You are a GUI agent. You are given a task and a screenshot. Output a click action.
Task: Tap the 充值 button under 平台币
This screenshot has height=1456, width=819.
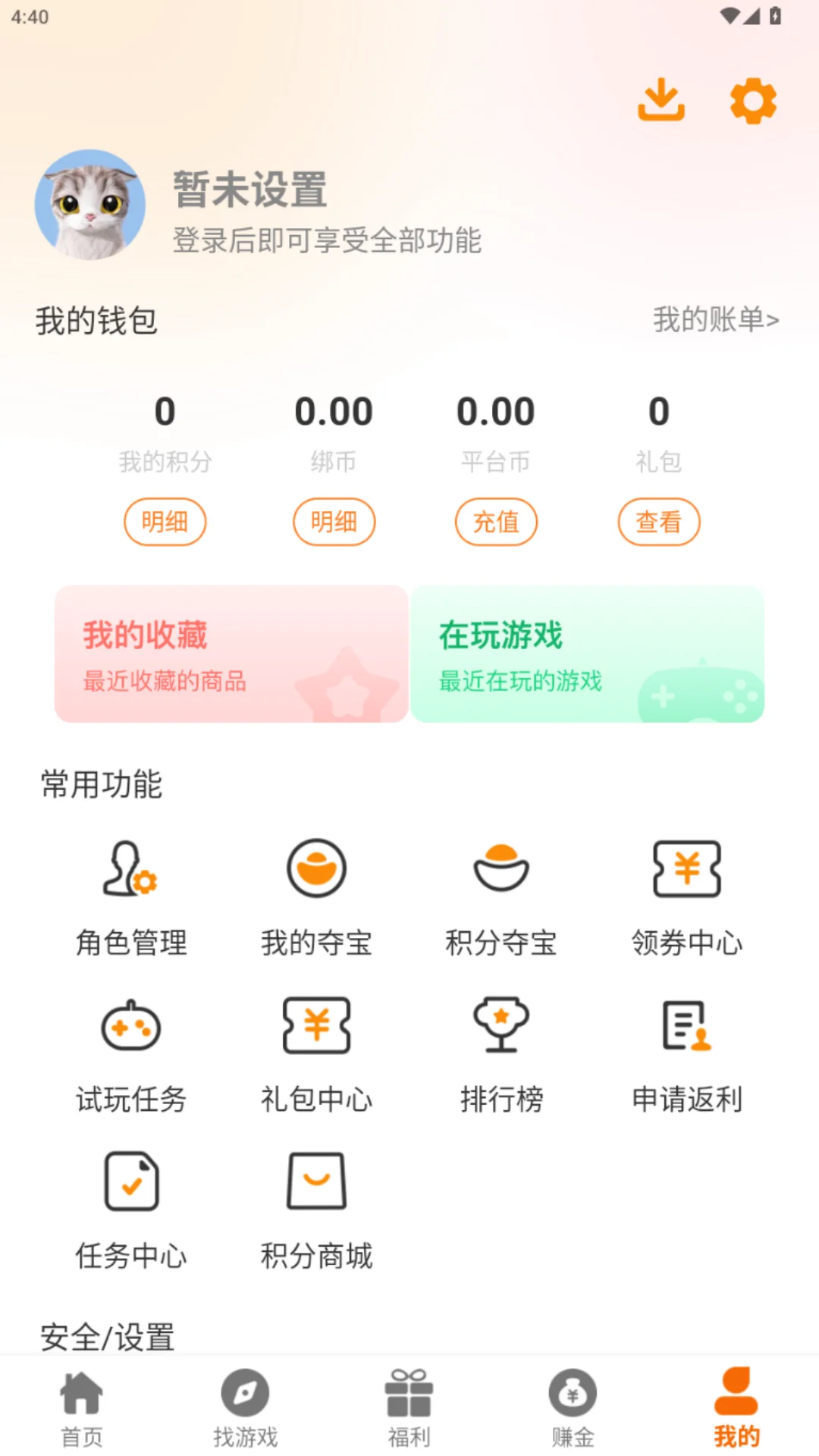(x=496, y=521)
